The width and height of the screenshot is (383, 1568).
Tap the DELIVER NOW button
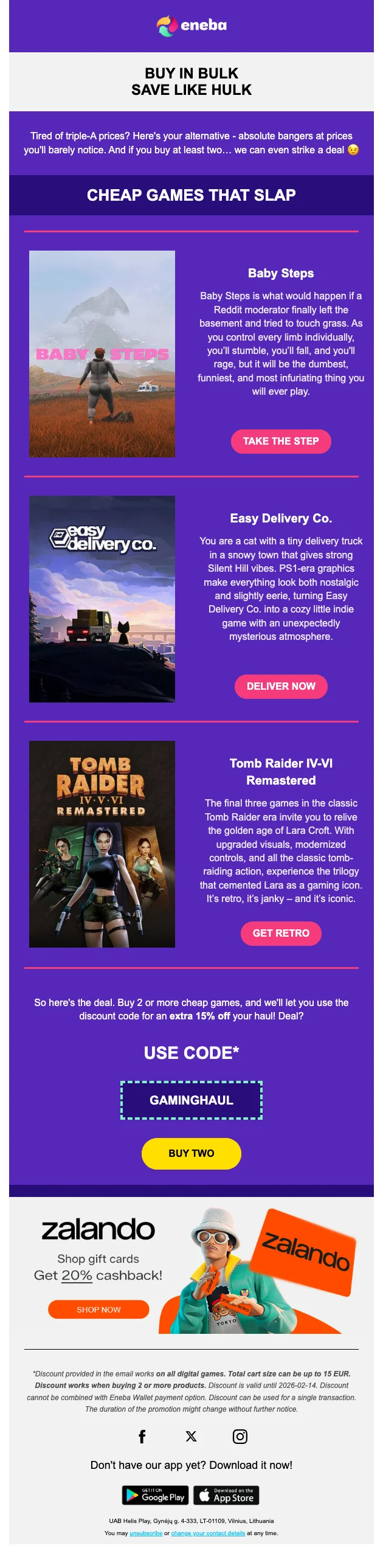(x=280, y=686)
